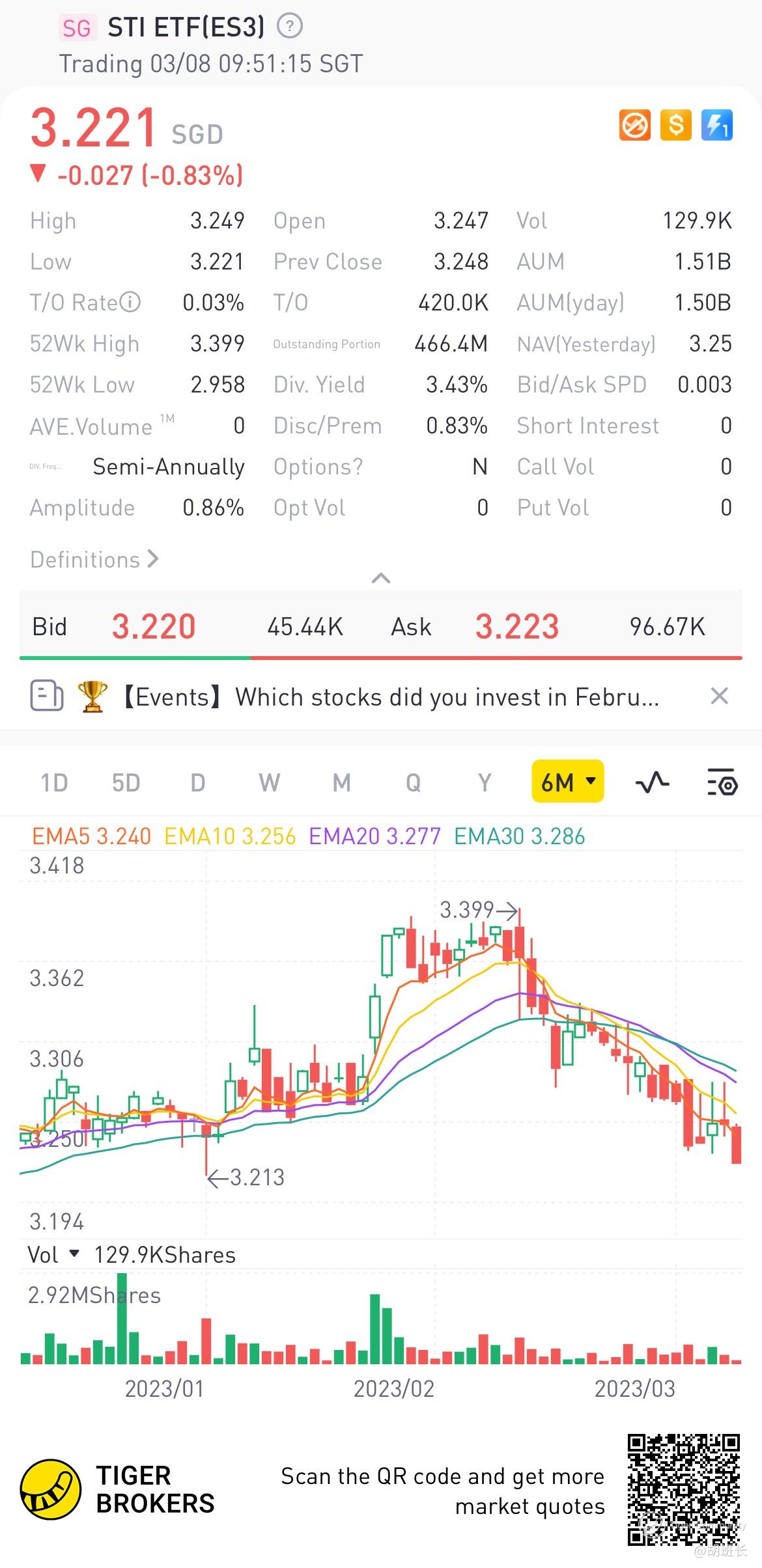Select the W weekly chart period
The width and height of the screenshot is (762, 1568).
click(269, 782)
